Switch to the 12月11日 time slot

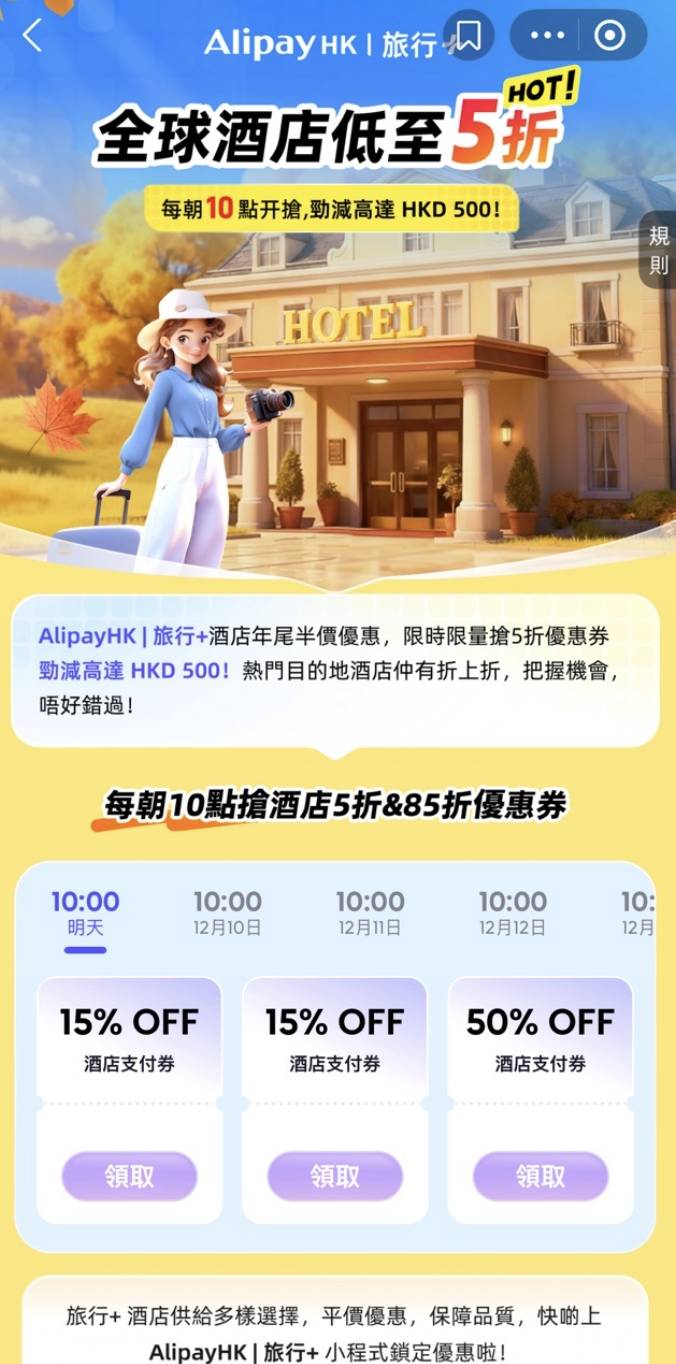coord(370,913)
